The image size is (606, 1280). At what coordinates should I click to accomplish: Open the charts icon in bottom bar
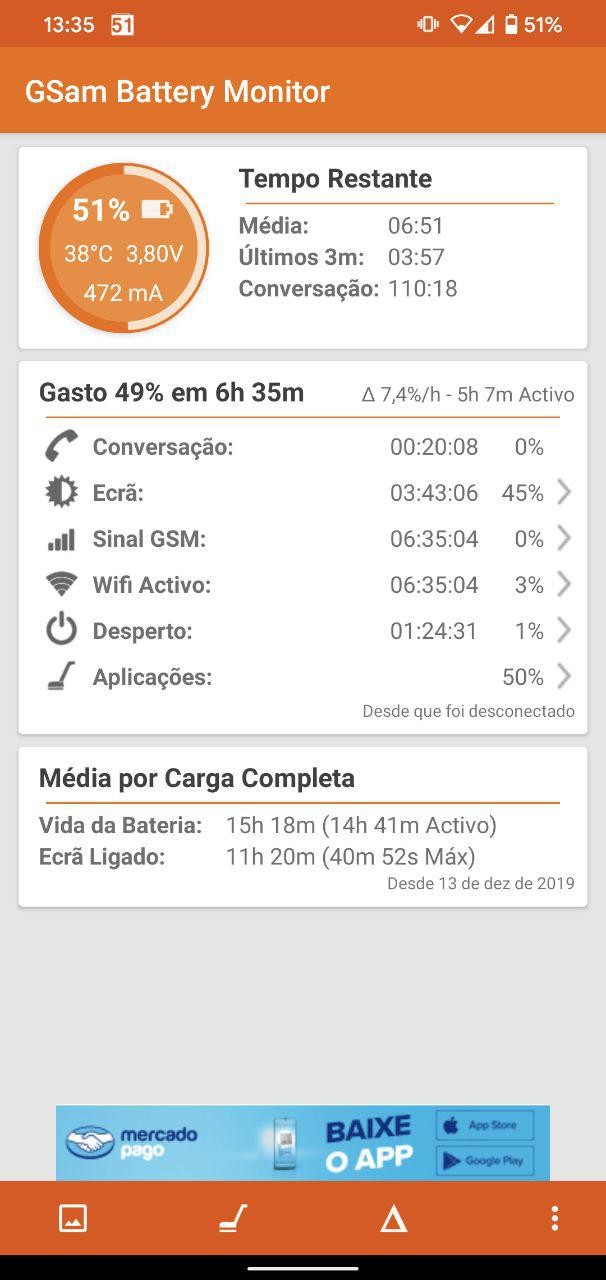pyautogui.click(x=73, y=1218)
